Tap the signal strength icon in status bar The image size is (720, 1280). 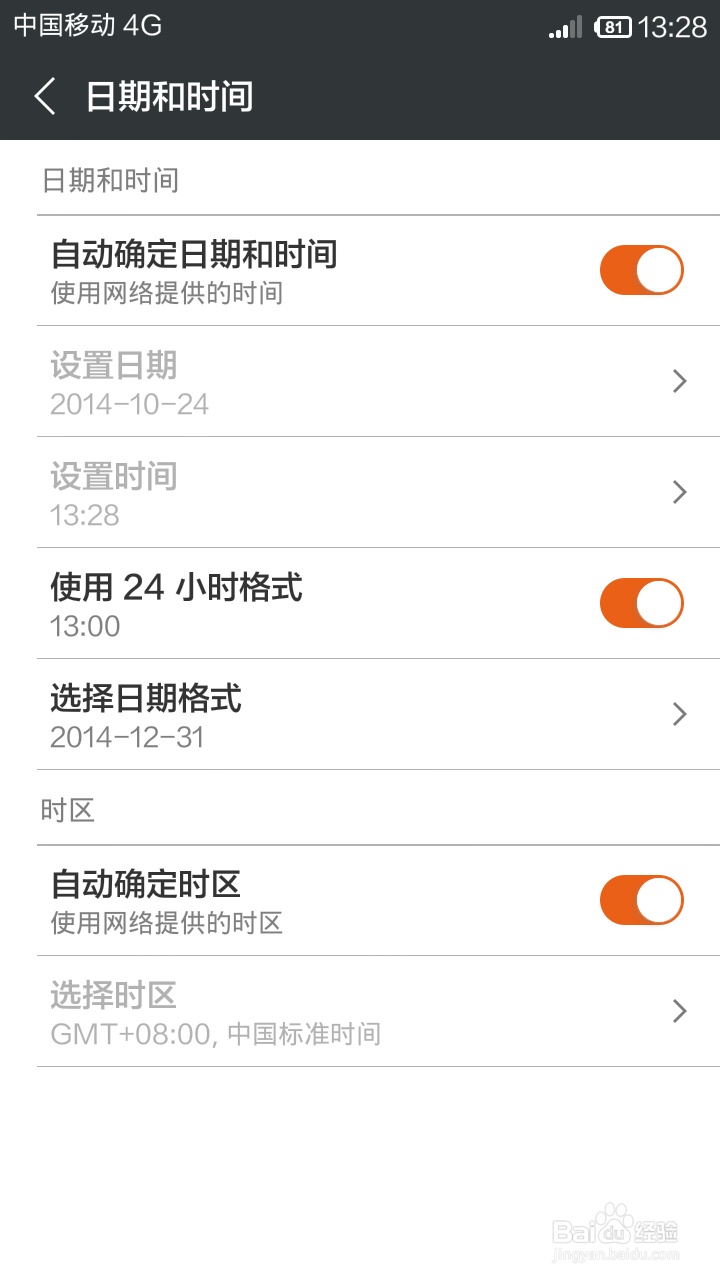pyautogui.click(x=566, y=27)
